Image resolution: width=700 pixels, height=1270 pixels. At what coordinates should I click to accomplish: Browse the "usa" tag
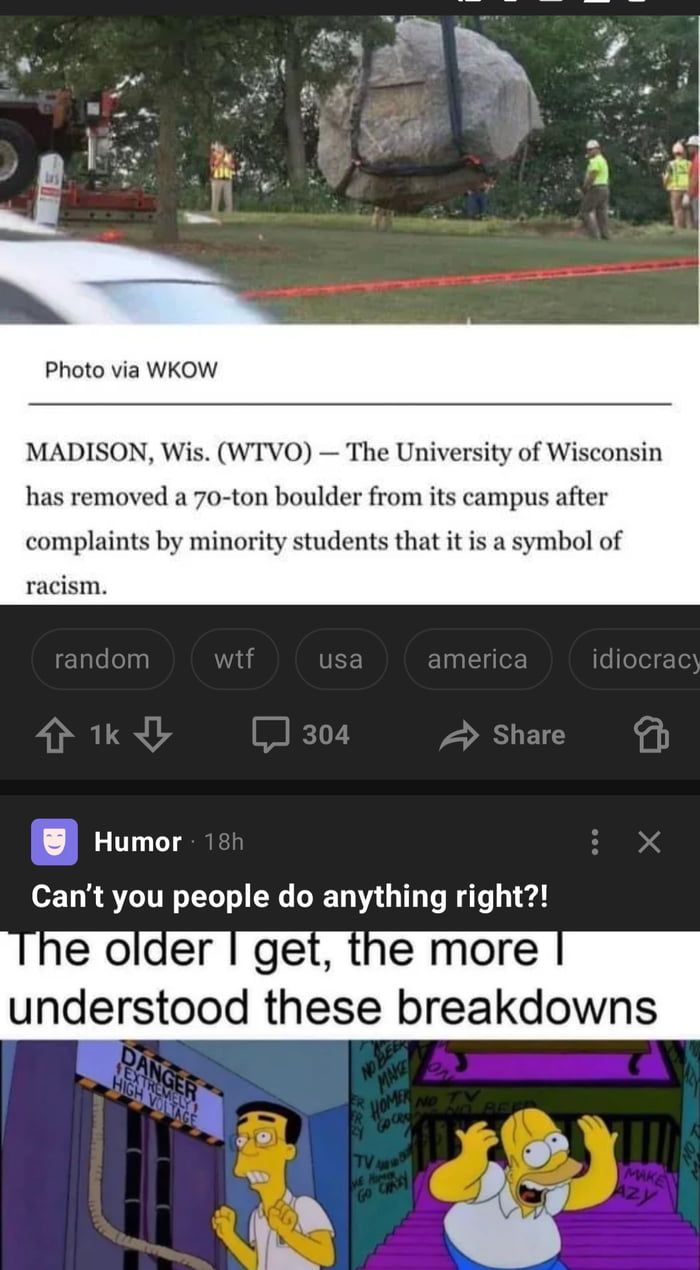tap(340, 660)
